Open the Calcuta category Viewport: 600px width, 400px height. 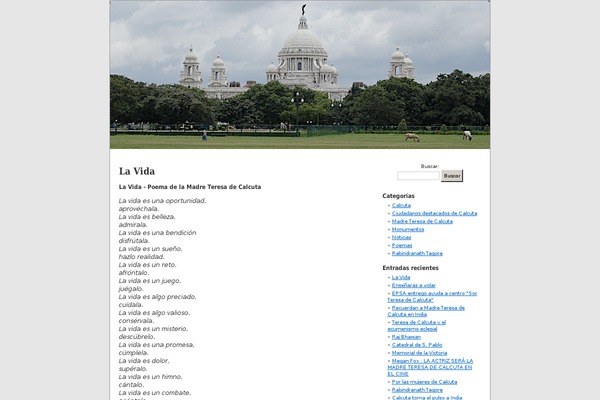[x=401, y=205]
